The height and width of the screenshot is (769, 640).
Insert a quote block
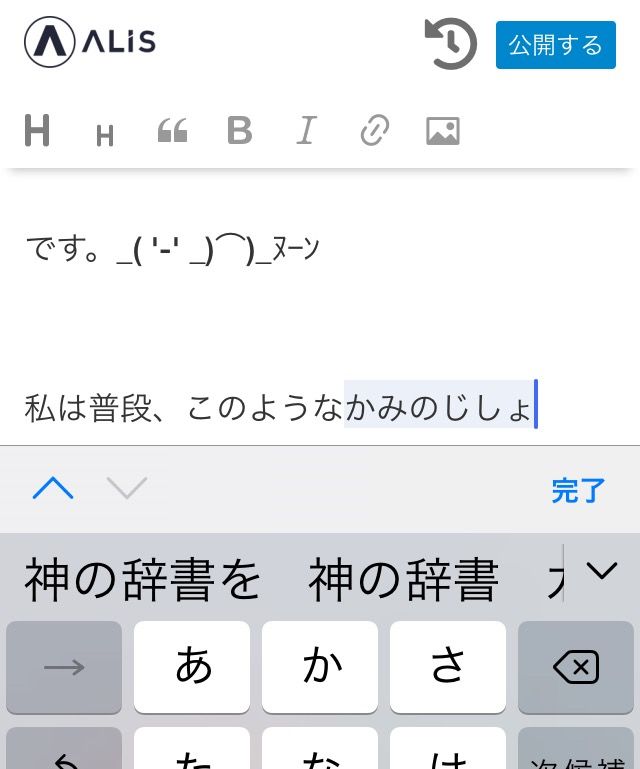(172, 131)
